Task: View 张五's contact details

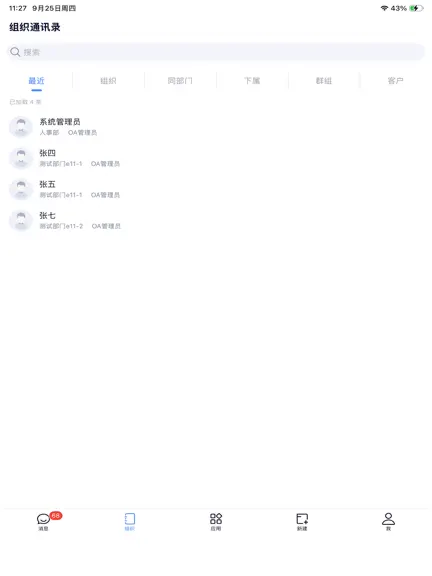Action: (216, 189)
